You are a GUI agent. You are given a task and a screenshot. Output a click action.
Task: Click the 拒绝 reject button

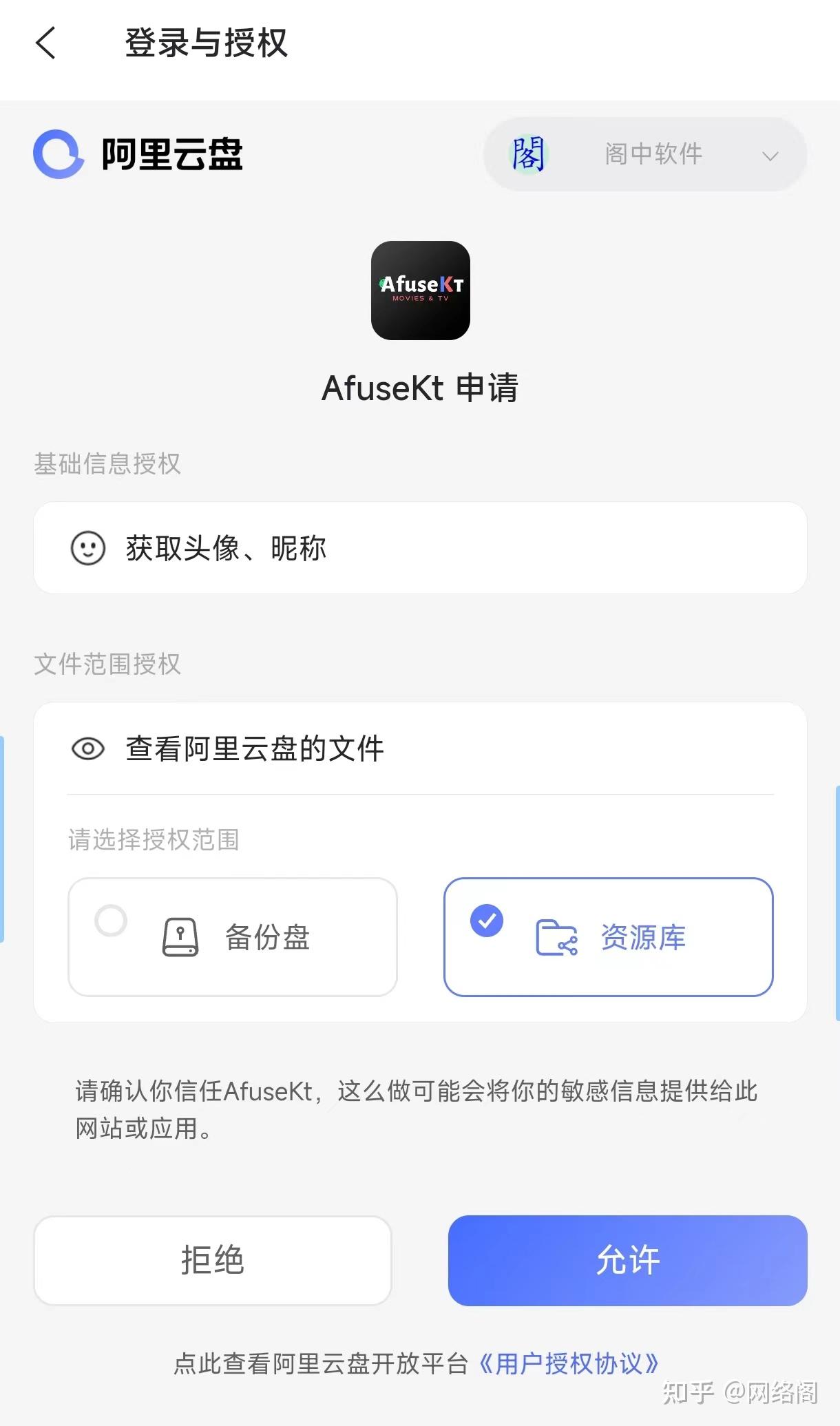coord(212,1260)
